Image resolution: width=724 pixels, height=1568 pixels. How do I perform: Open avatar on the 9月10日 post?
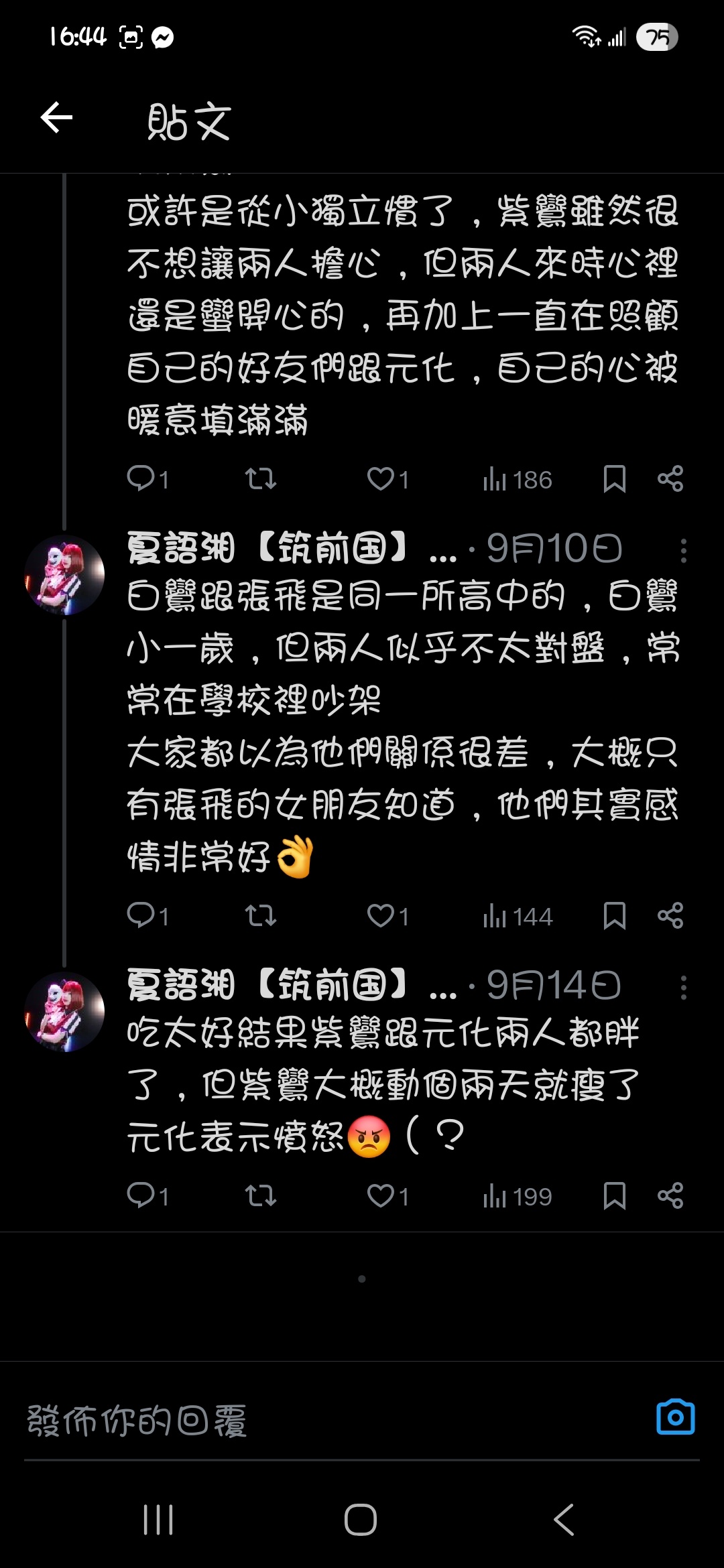pyautogui.click(x=64, y=576)
